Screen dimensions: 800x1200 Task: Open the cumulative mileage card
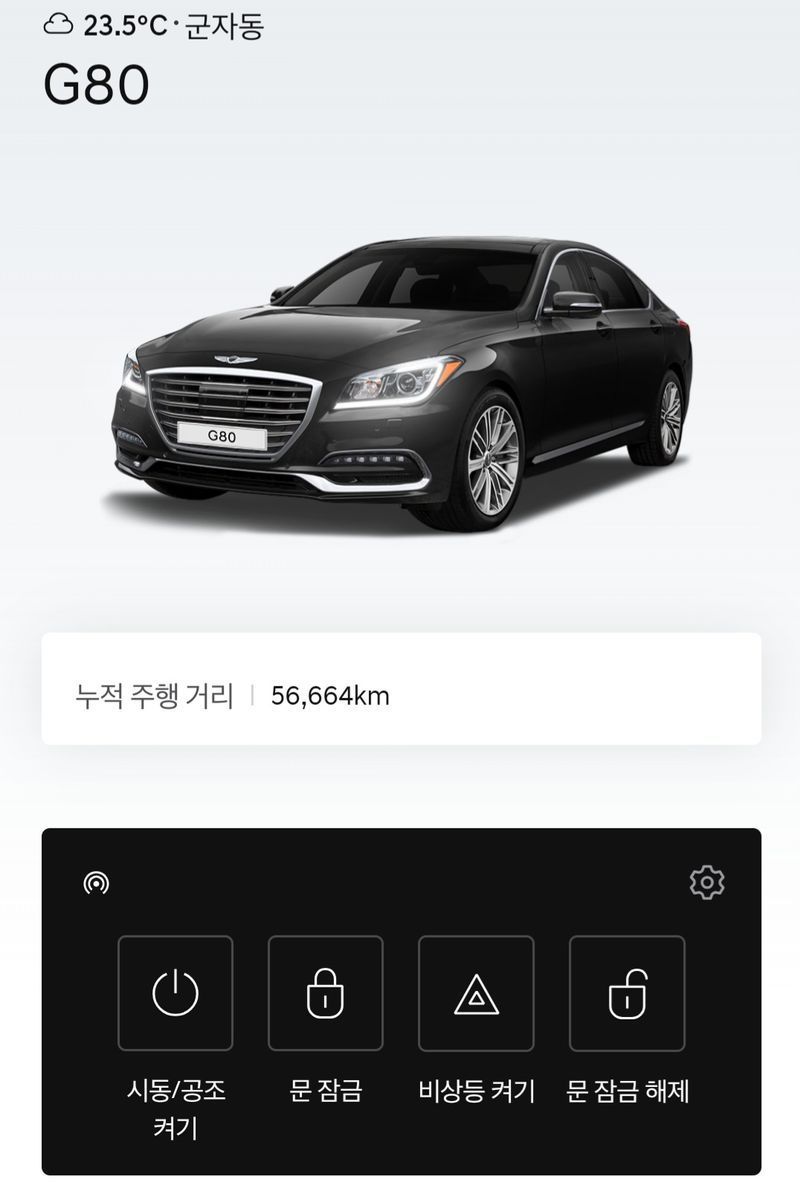pyautogui.click(x=401, y=689)
